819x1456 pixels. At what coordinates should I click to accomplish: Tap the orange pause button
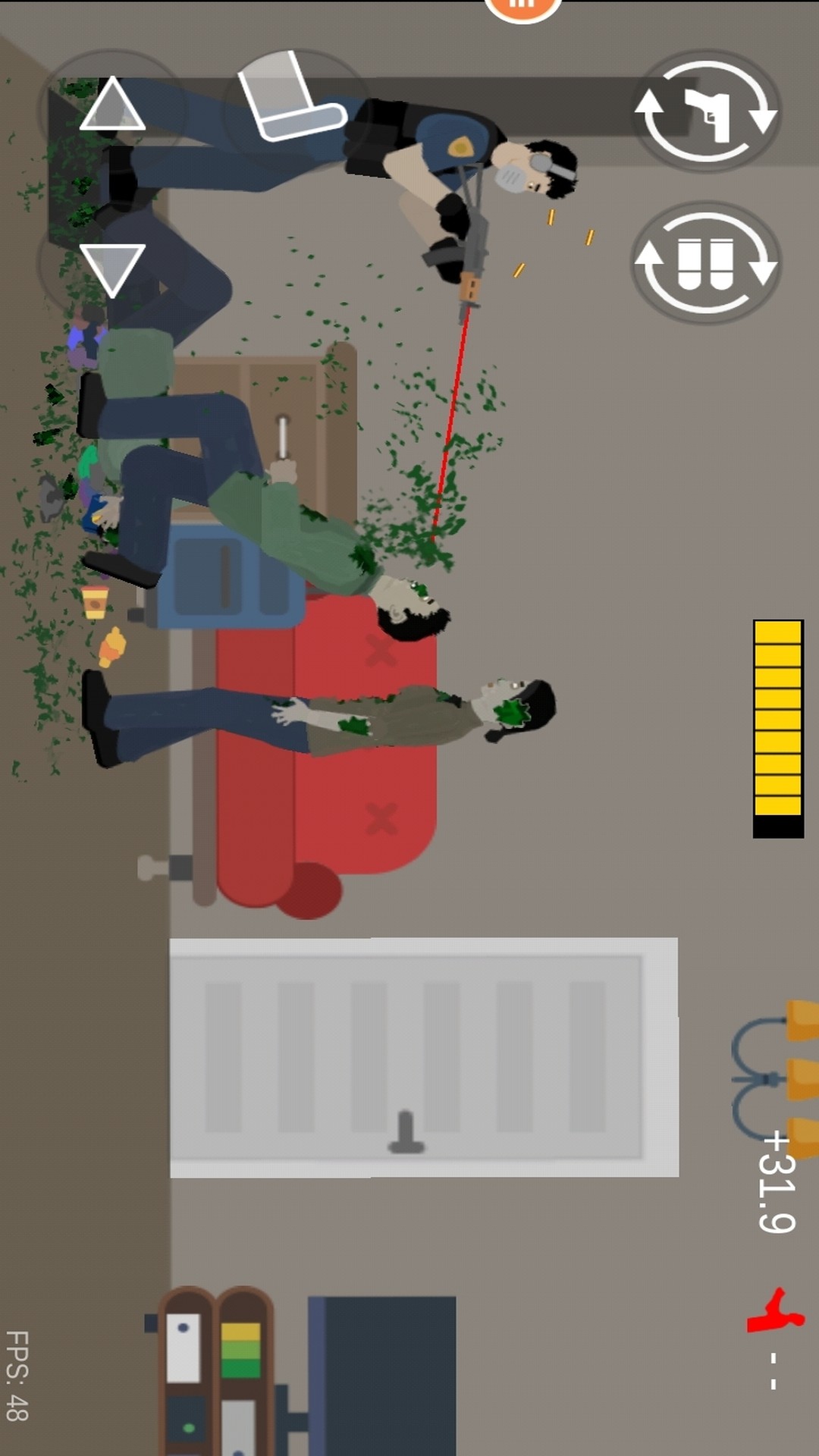522,8
